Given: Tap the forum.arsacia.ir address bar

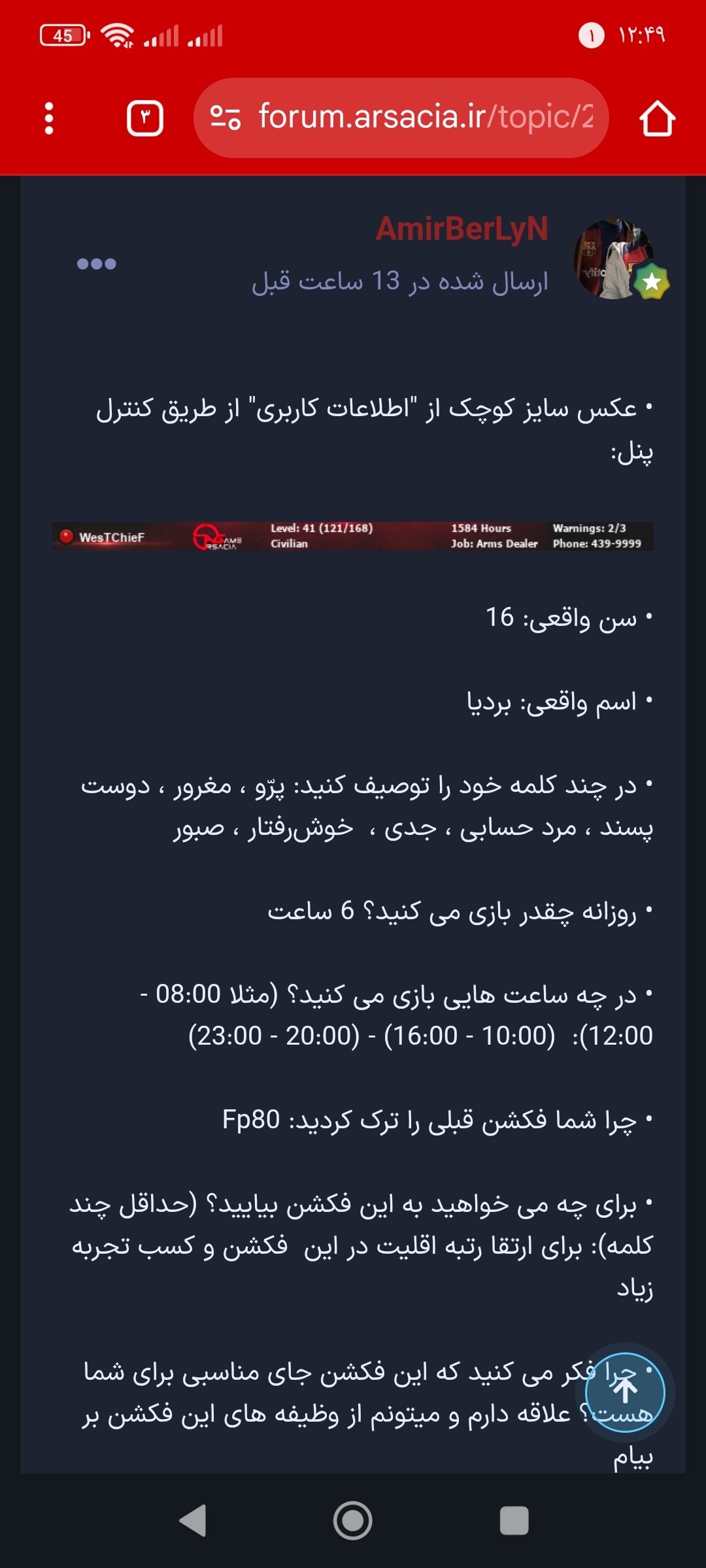Looking at the screenshot, I should click(x=425, y=118).
